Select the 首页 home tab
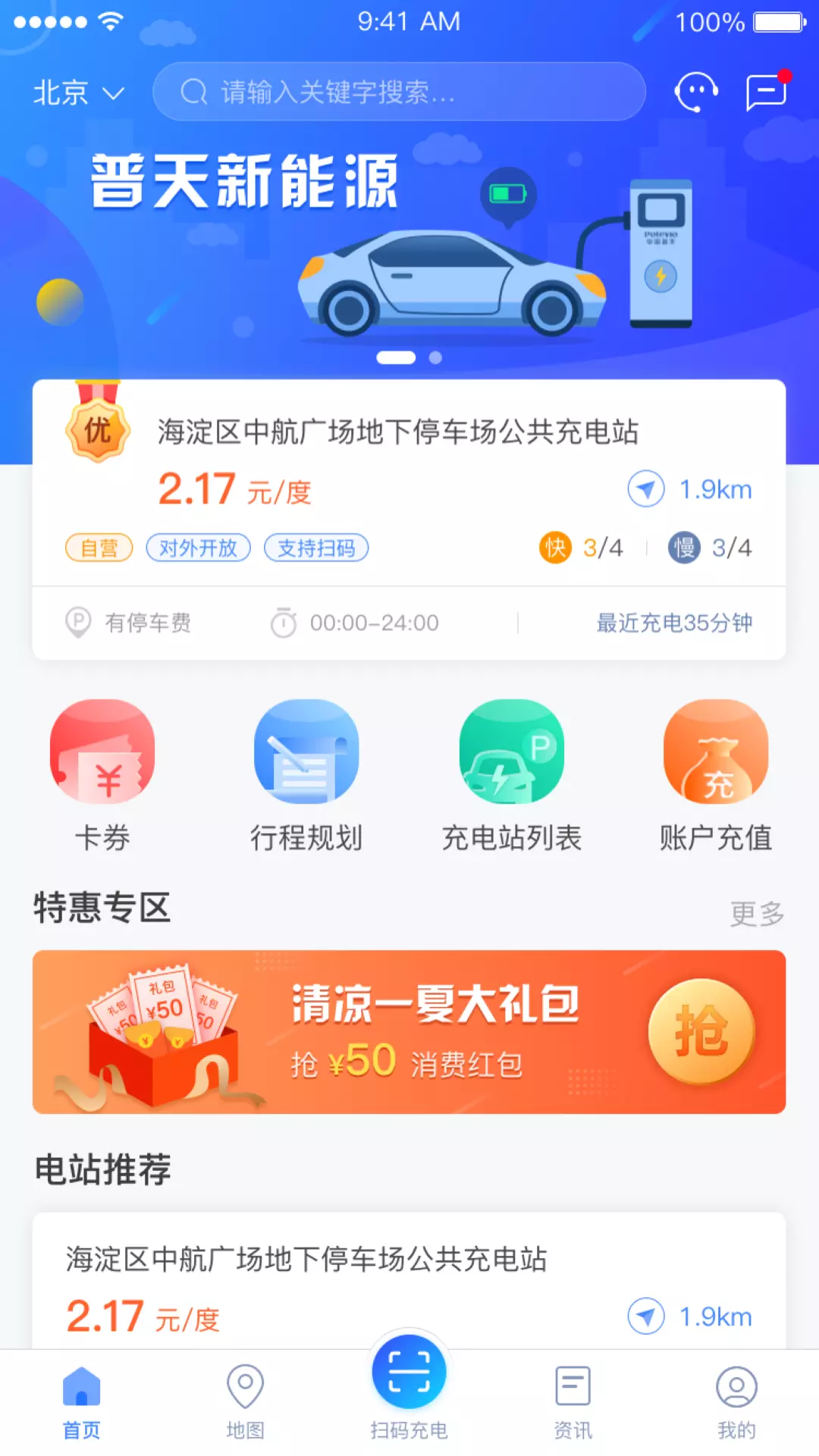The image size is (819, 1456). coord(81,1401)
